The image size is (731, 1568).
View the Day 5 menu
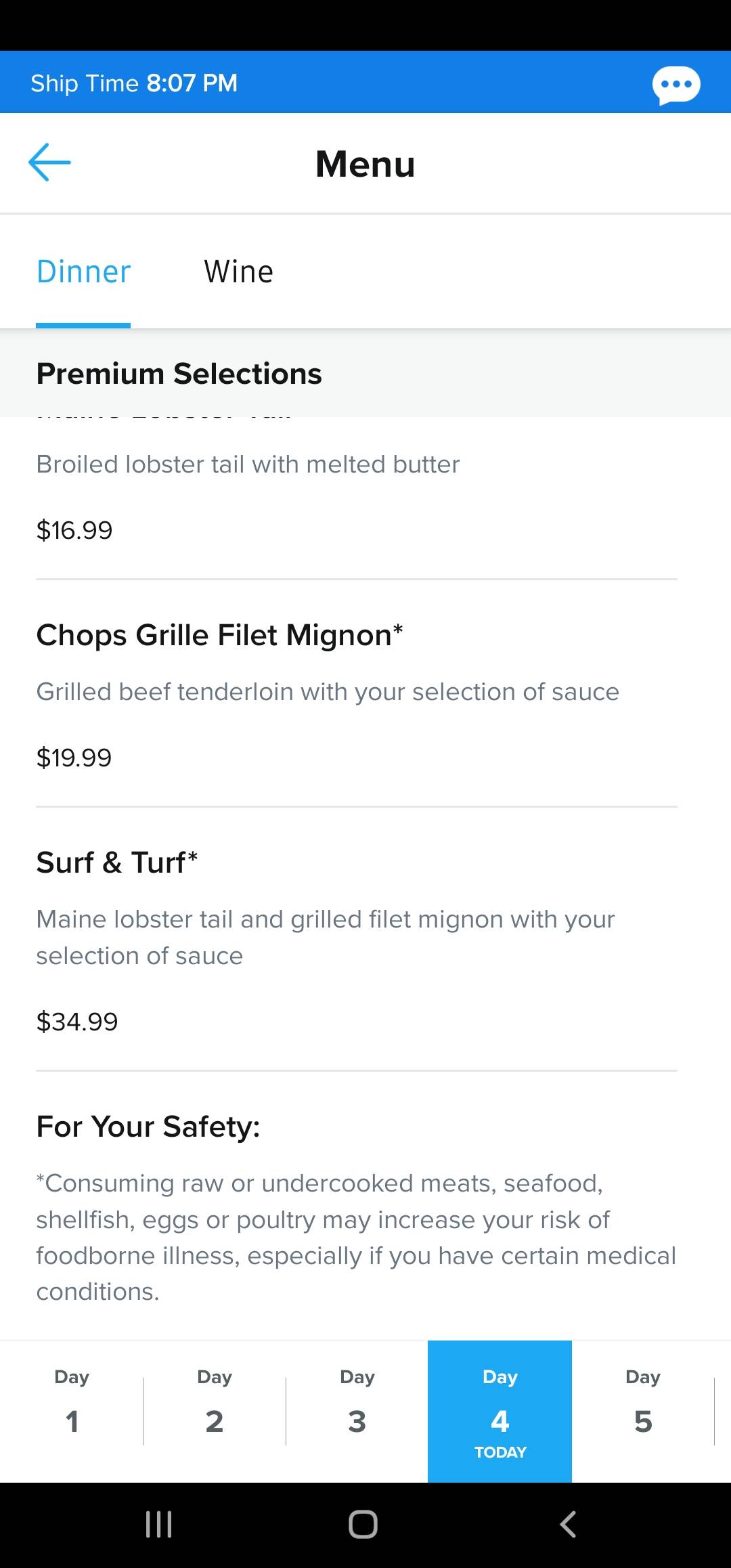pos(643,1412)
